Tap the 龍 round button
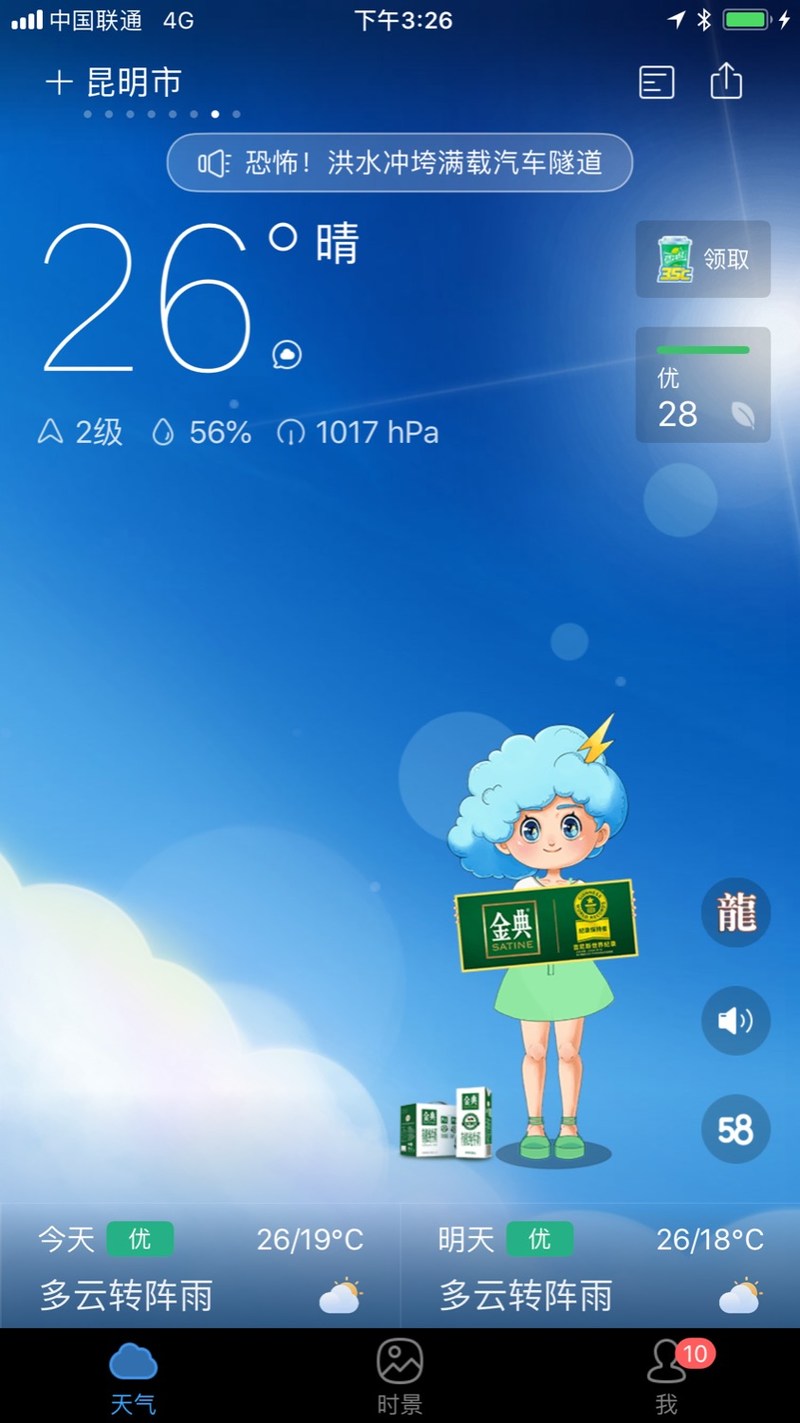 735,913
